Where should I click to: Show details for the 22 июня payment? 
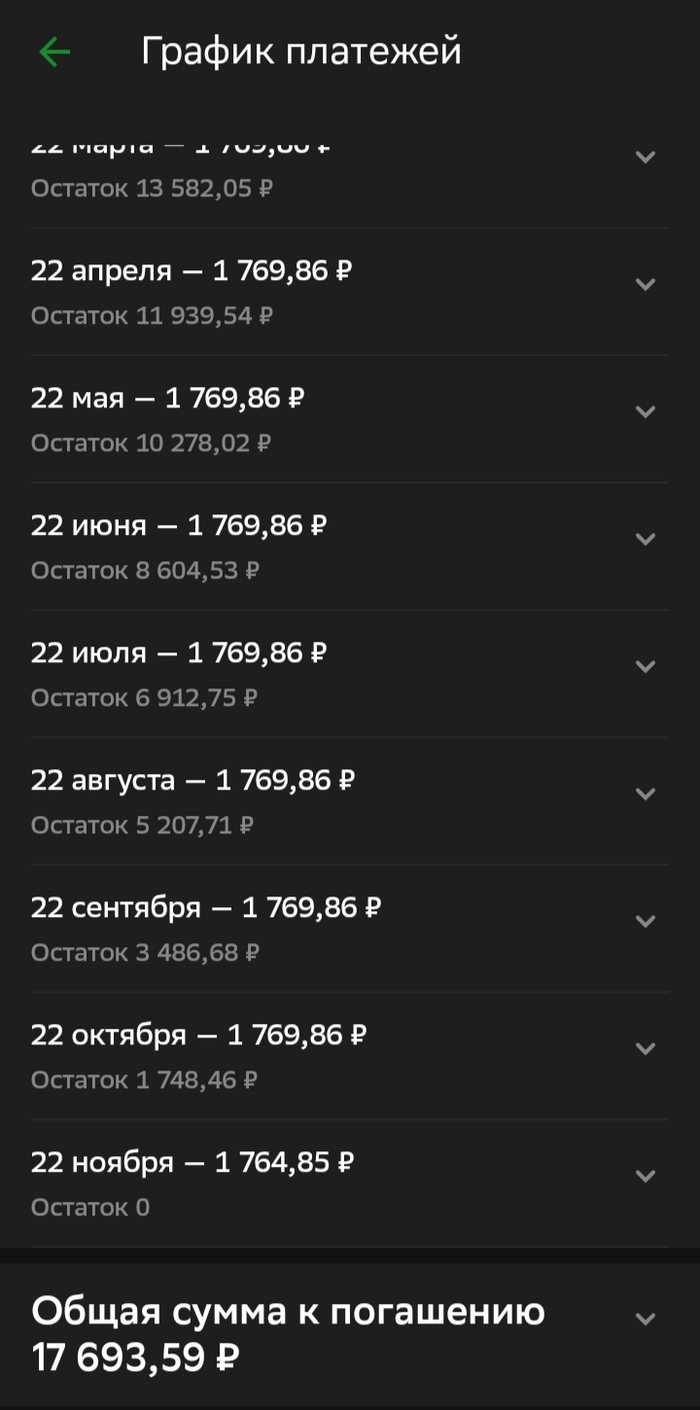pyautogui.click(x=646, y=539)
